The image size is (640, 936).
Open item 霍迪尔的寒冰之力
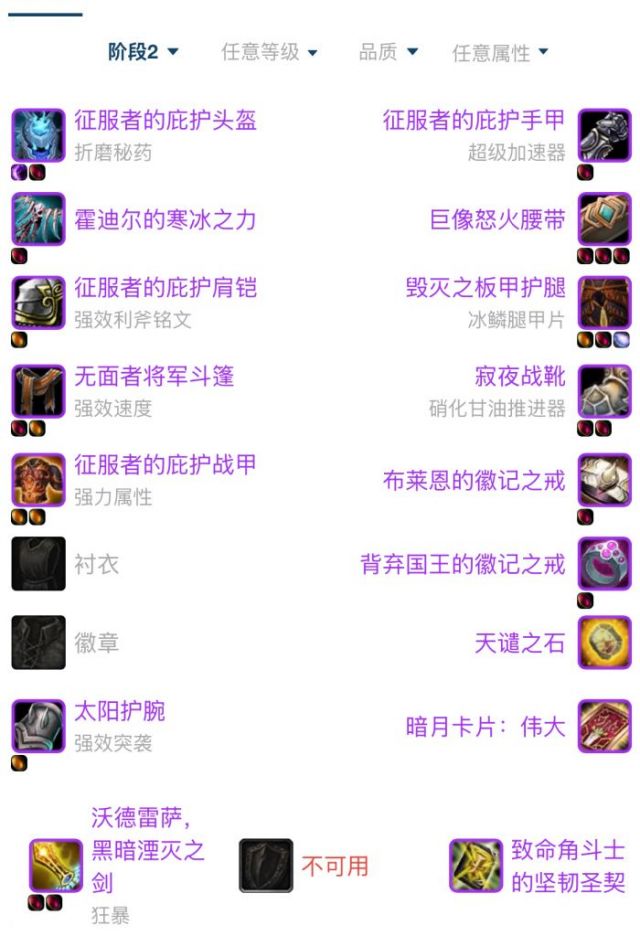165,219
